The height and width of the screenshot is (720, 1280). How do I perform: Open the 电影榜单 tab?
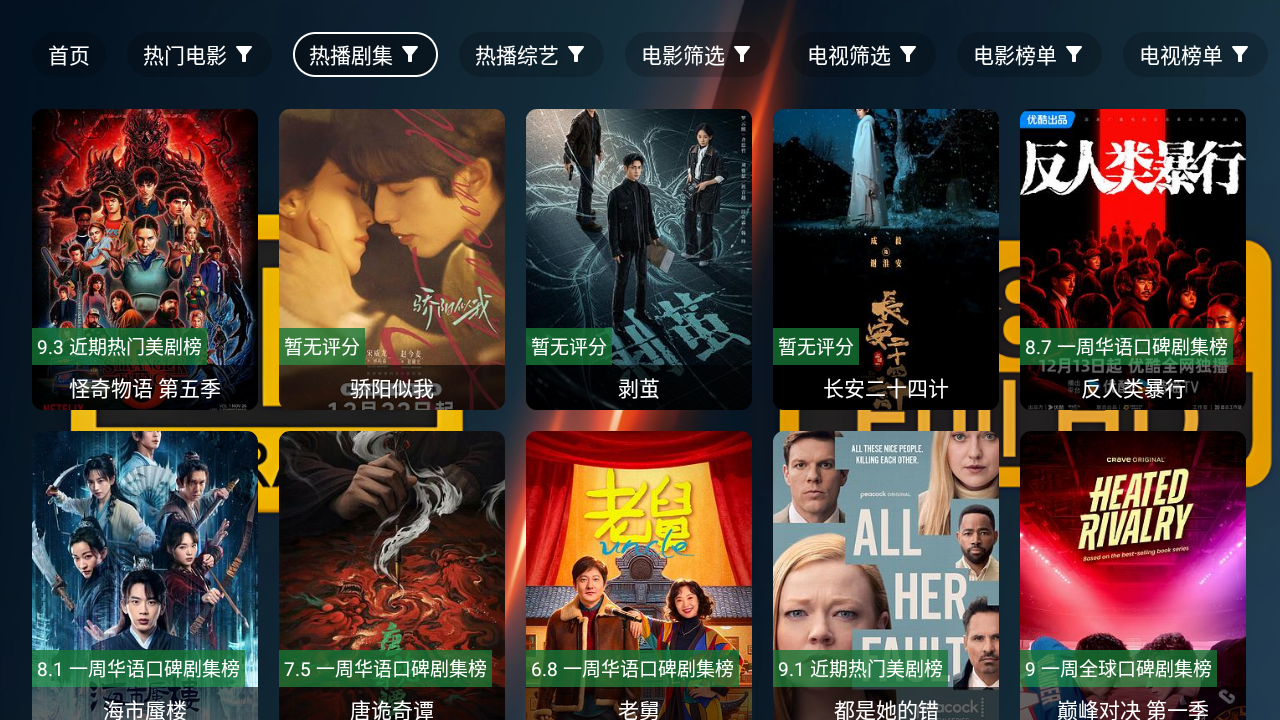tap(1029, 55)
